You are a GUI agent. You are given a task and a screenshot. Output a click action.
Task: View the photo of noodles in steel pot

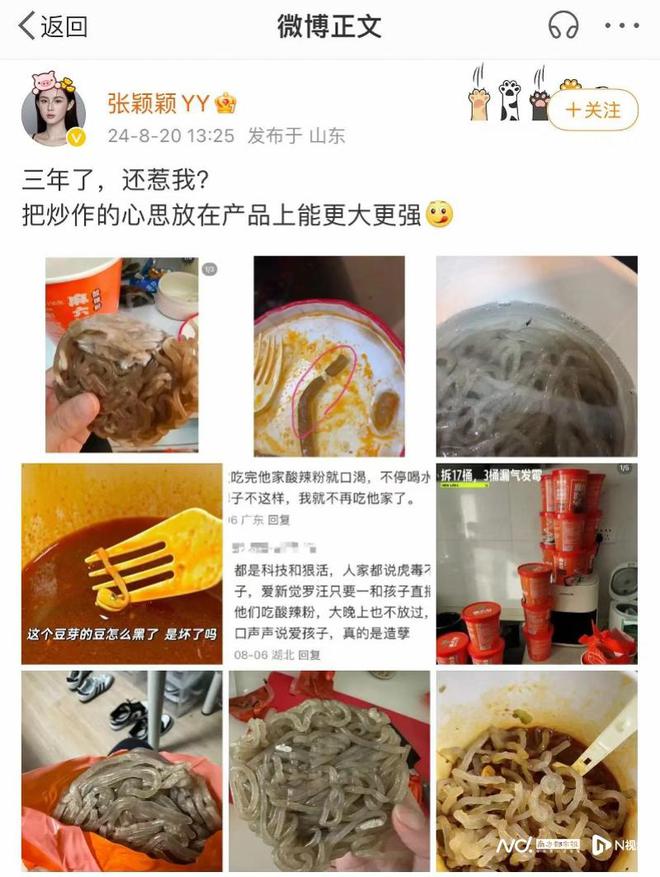[x=536, y=355]
